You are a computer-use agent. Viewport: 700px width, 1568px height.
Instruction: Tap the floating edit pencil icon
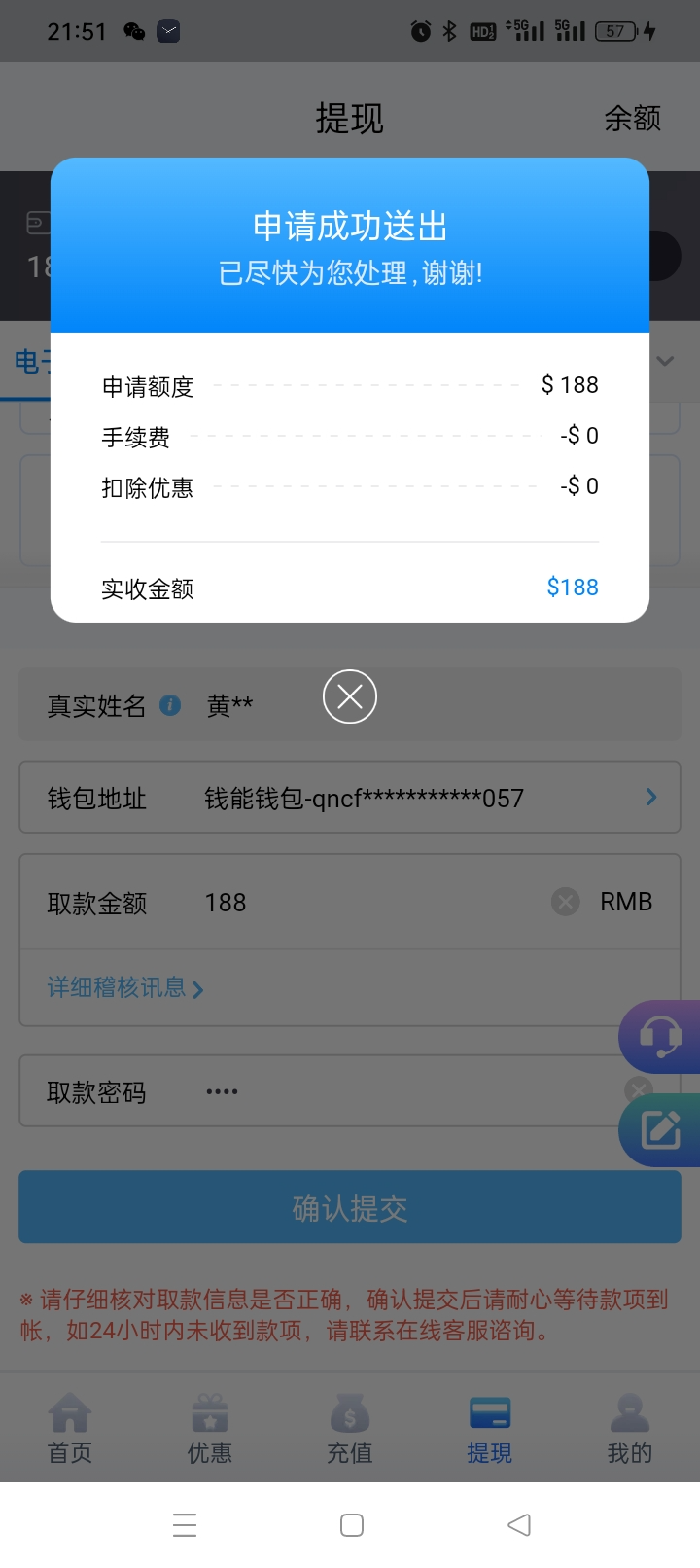coord(662,1130)
